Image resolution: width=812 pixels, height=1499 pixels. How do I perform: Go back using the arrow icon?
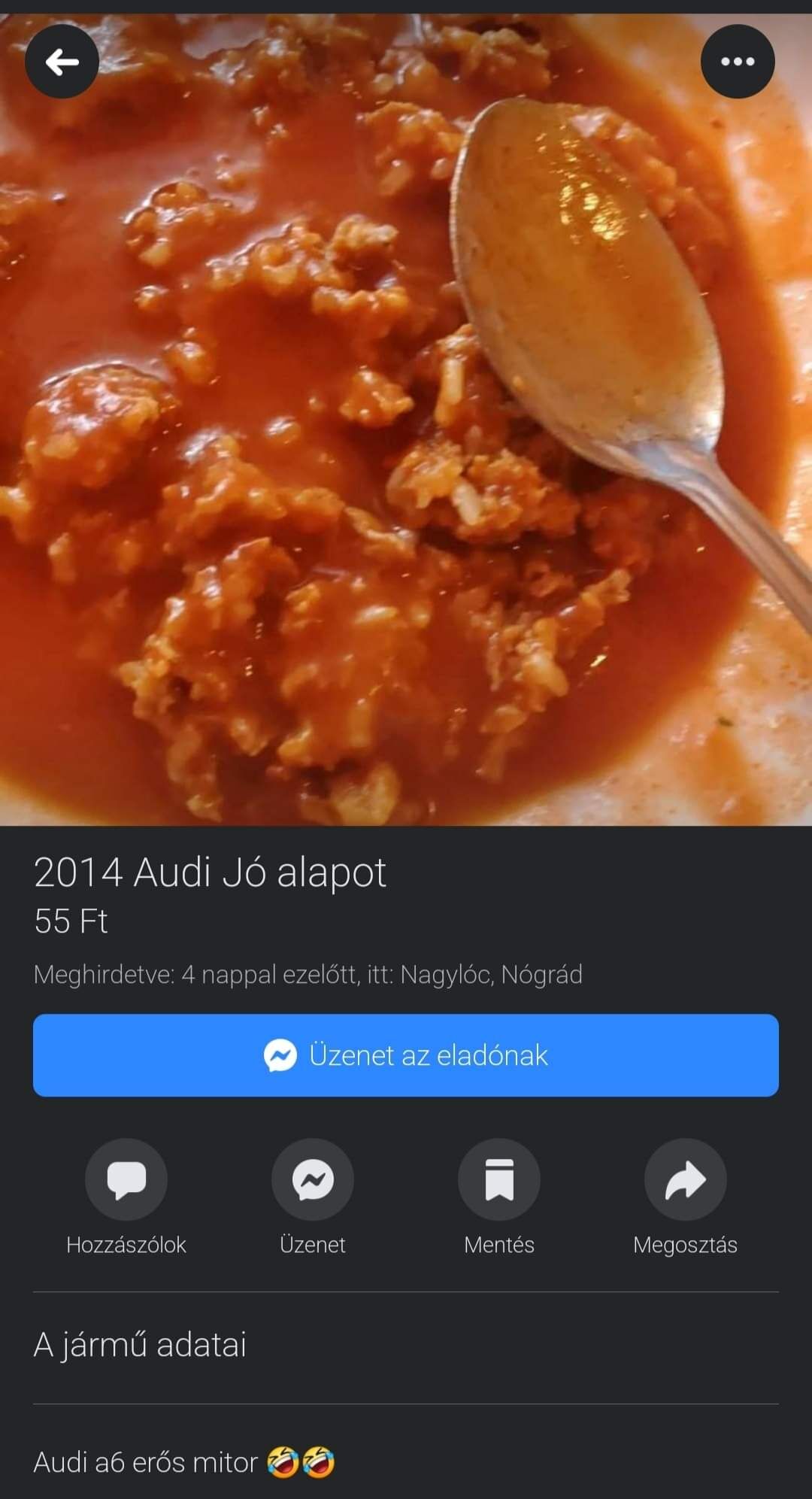coord(62,62)
